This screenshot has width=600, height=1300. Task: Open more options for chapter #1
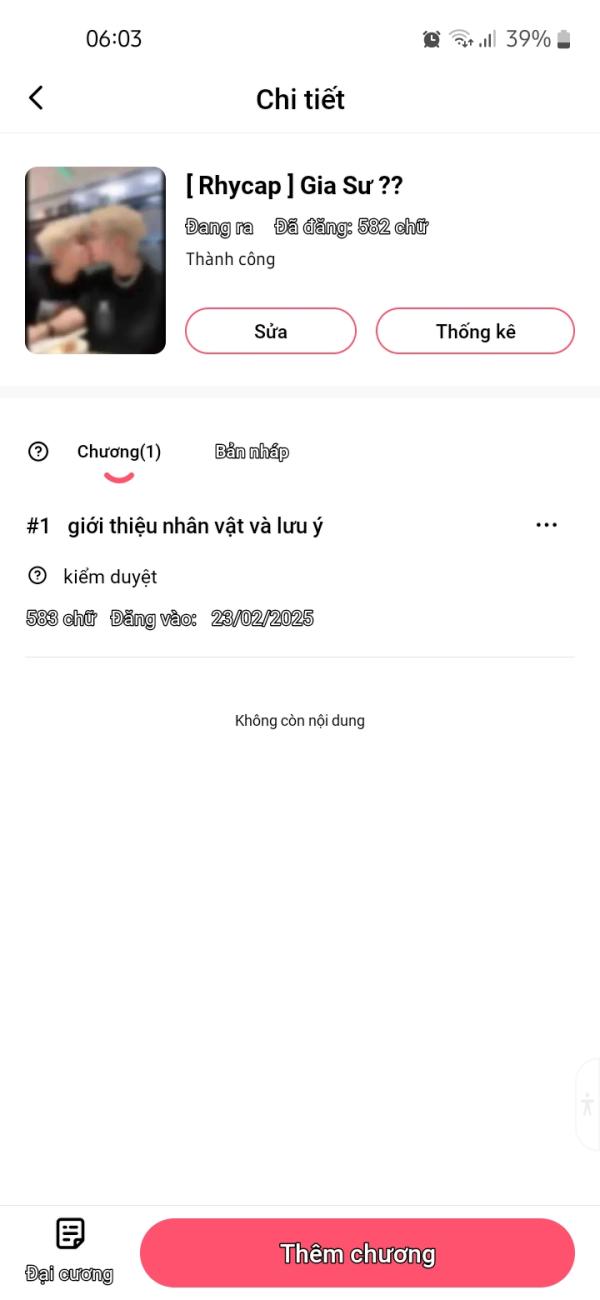[x=546, y=525]
